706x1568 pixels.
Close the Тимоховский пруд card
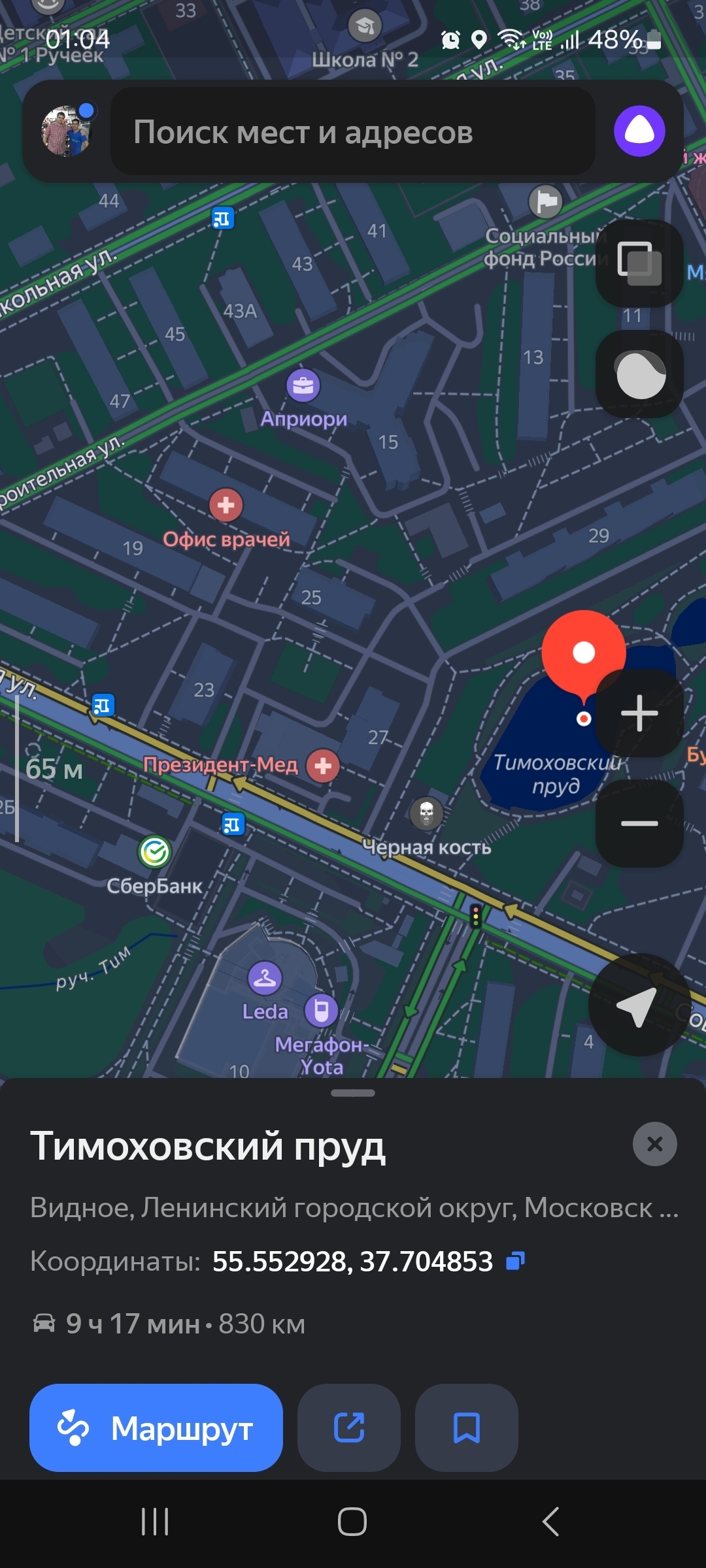[654, 1144]
